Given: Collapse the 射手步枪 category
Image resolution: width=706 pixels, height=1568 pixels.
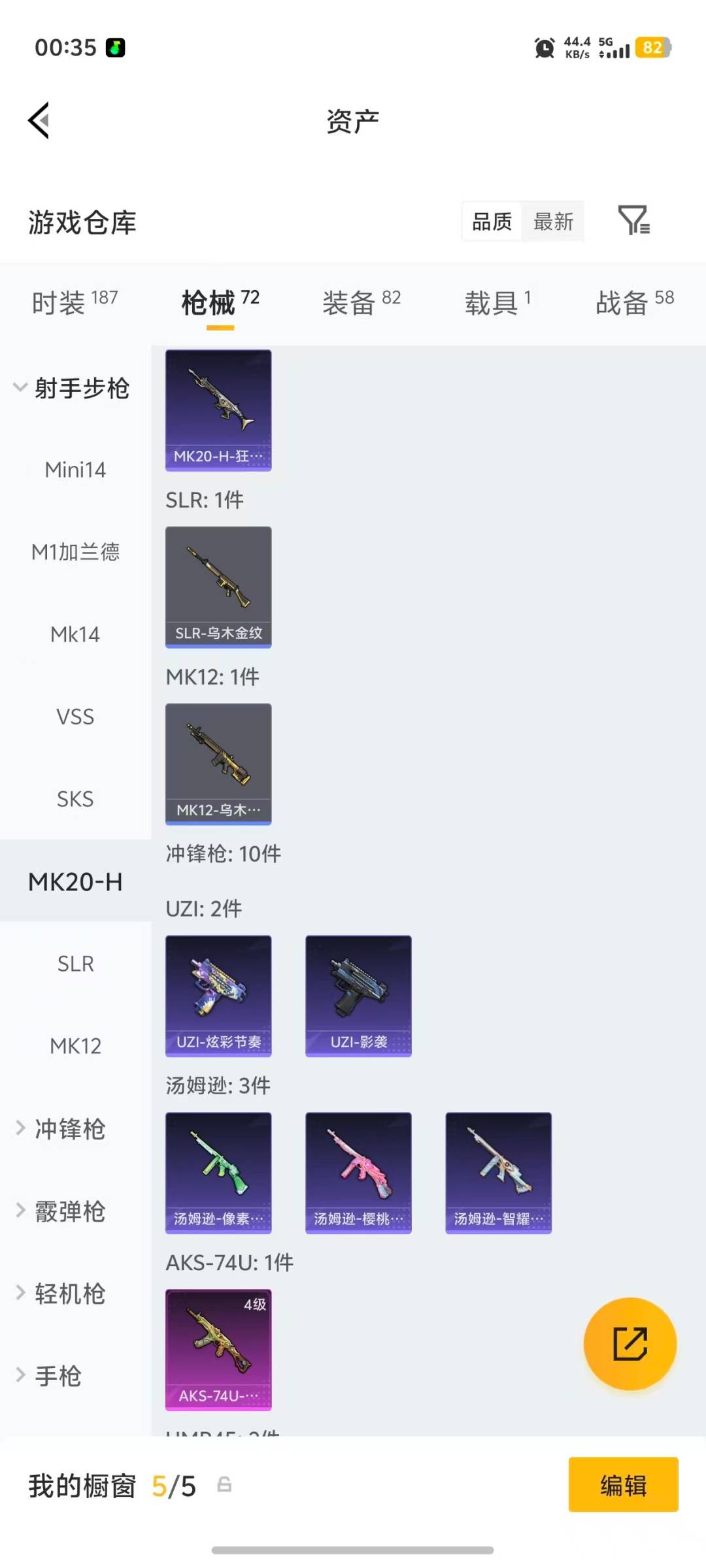Looking at the screenshot, I should (x=72, y=388).
